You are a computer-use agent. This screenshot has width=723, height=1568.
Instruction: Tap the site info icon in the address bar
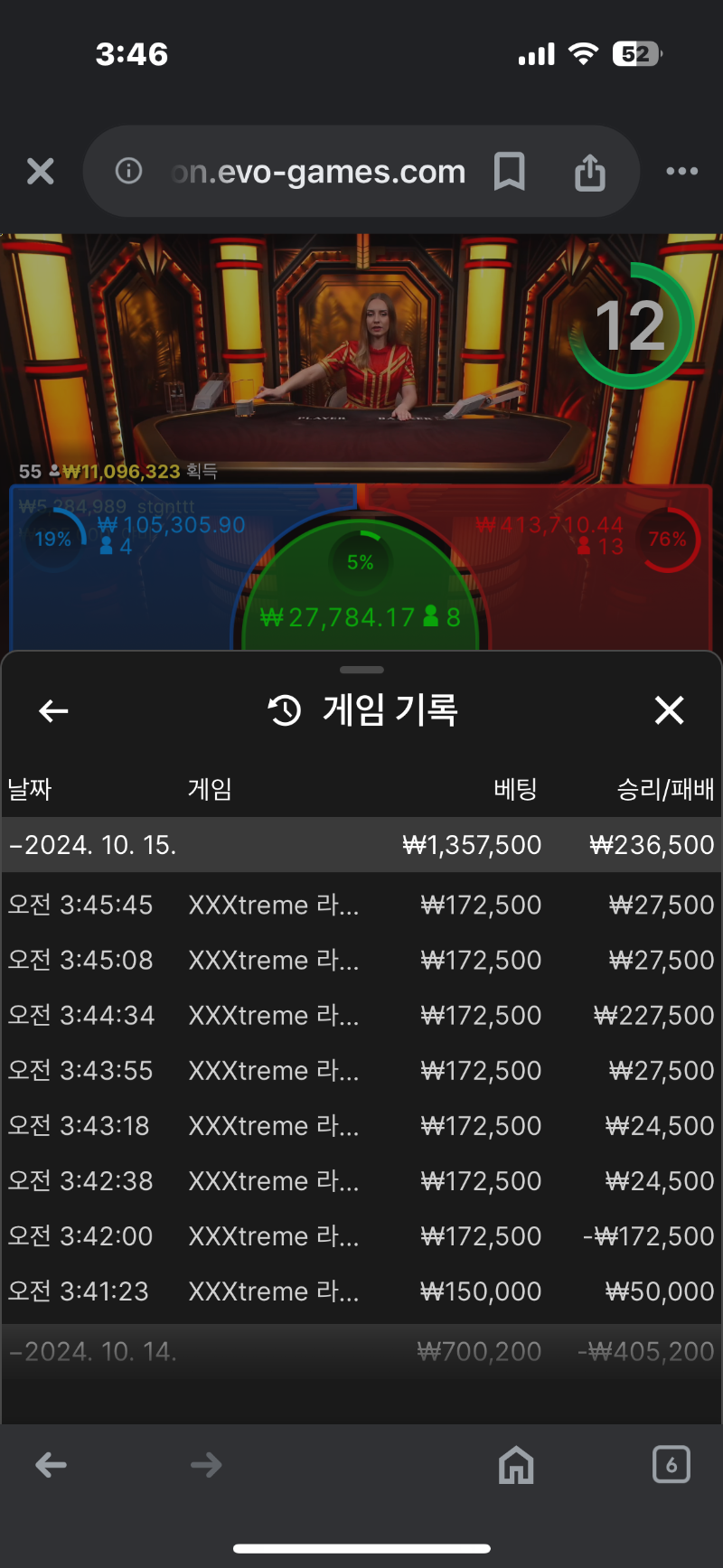tap(128, 171)
